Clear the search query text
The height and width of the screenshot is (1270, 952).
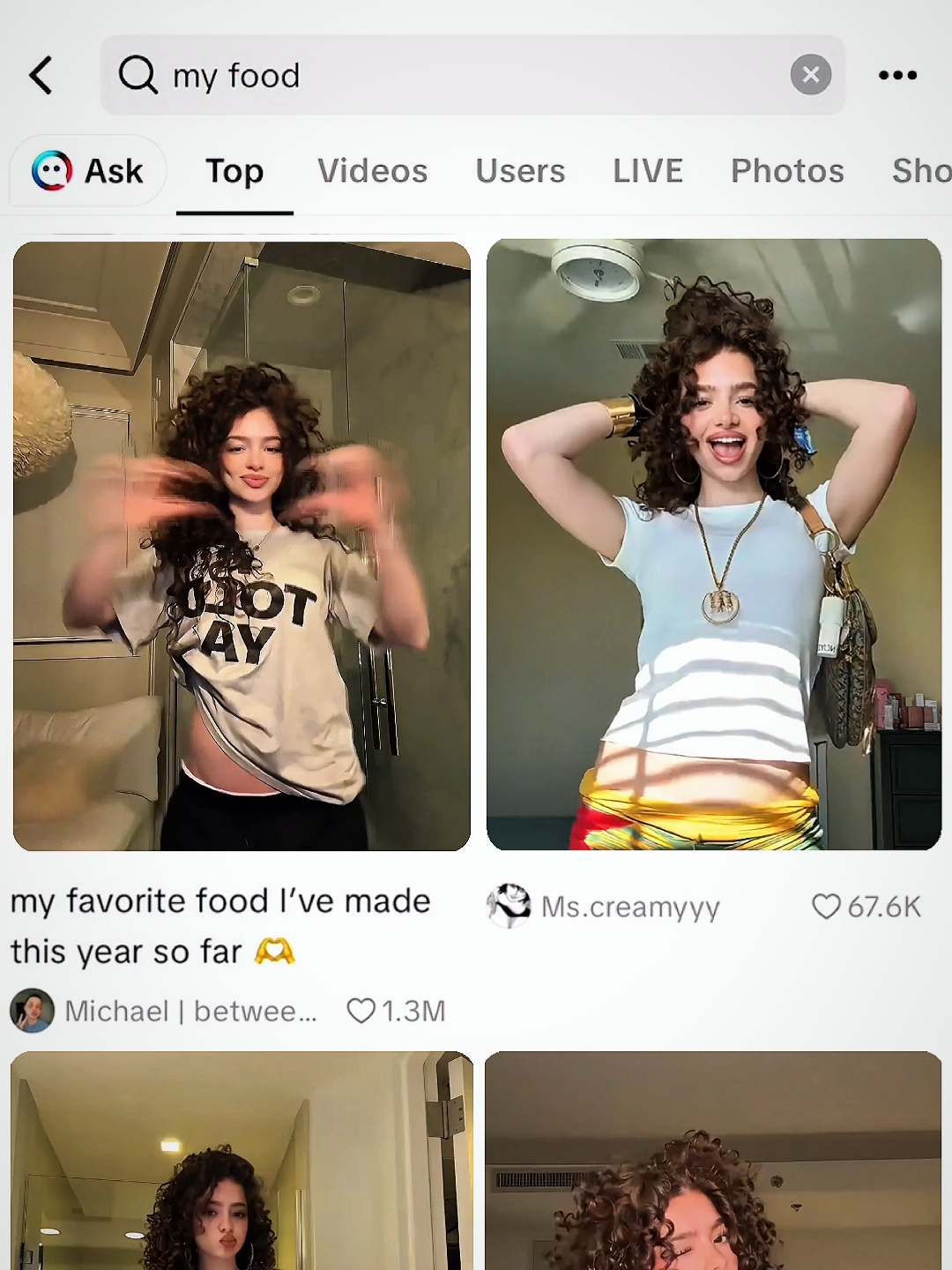pos(810,75)
